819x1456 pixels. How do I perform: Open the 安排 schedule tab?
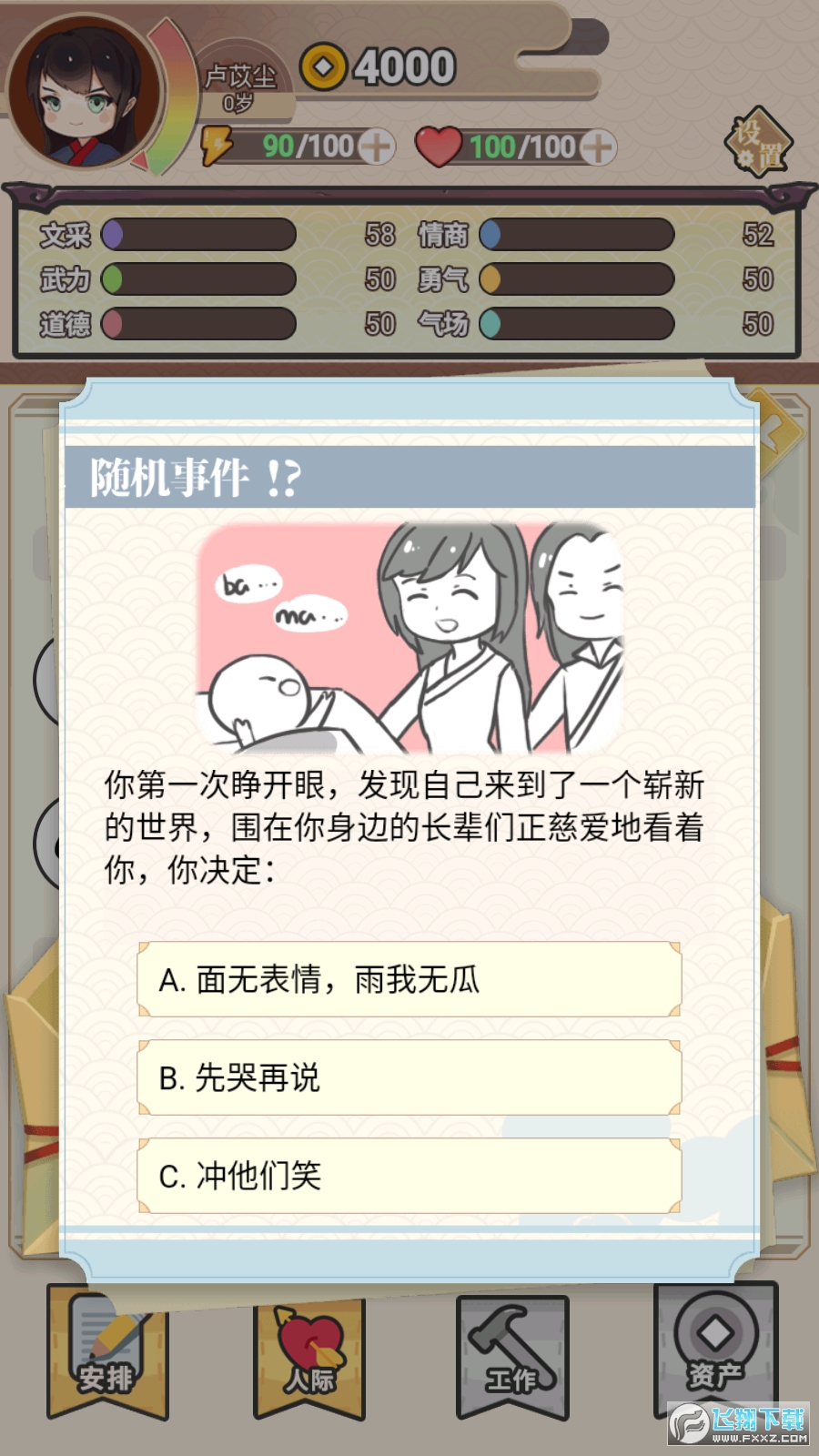107,1353
